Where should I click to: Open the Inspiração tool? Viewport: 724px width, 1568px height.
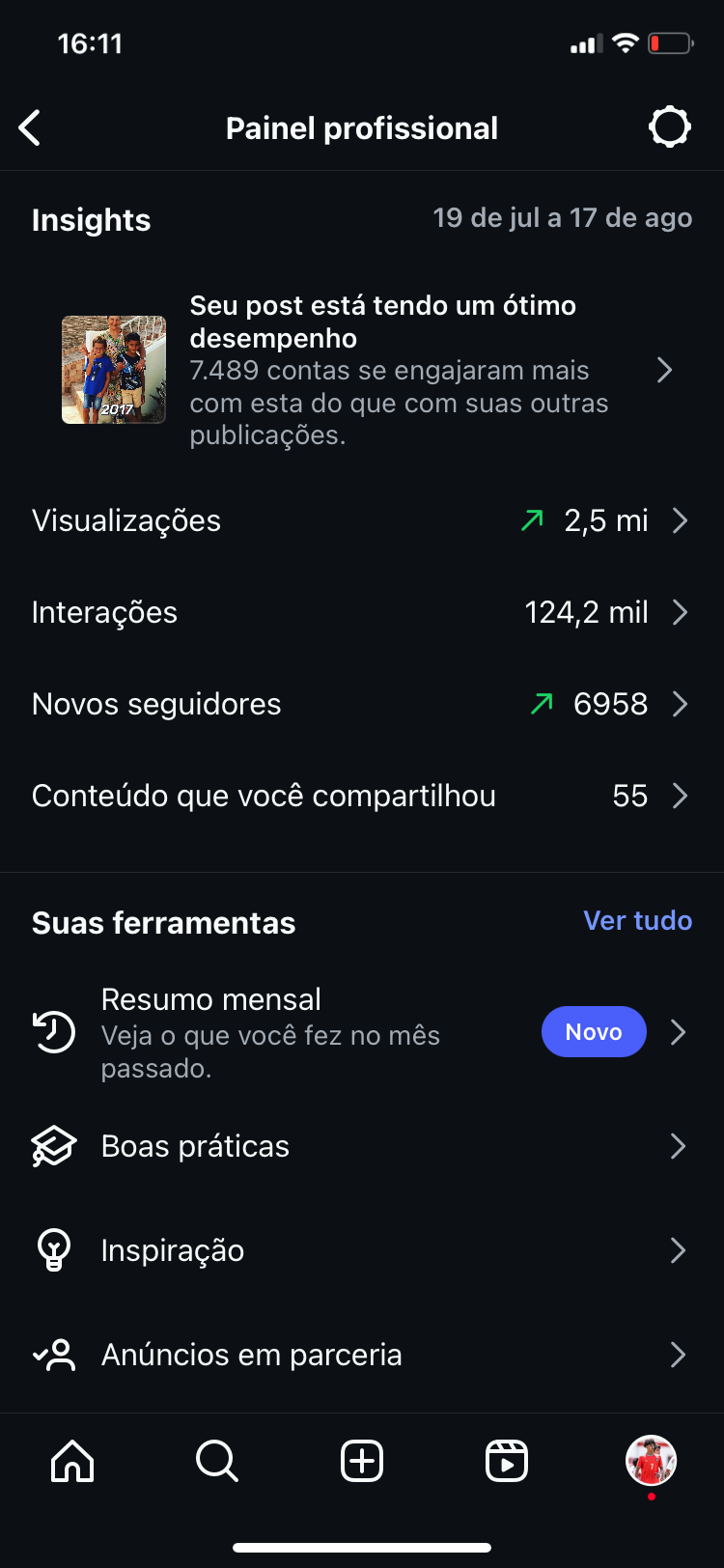(362, 1250)
